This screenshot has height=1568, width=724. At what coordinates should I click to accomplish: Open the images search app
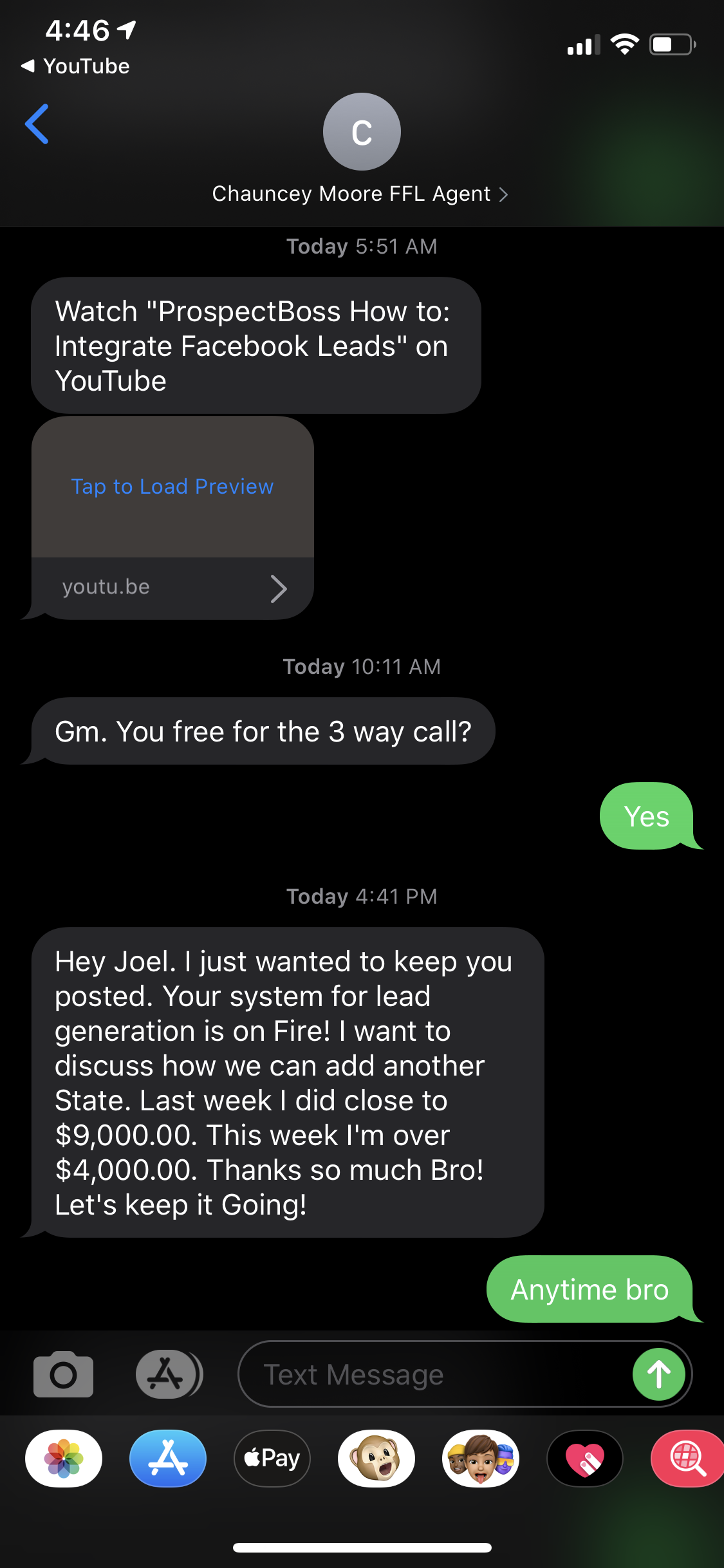click(687, 1459)
